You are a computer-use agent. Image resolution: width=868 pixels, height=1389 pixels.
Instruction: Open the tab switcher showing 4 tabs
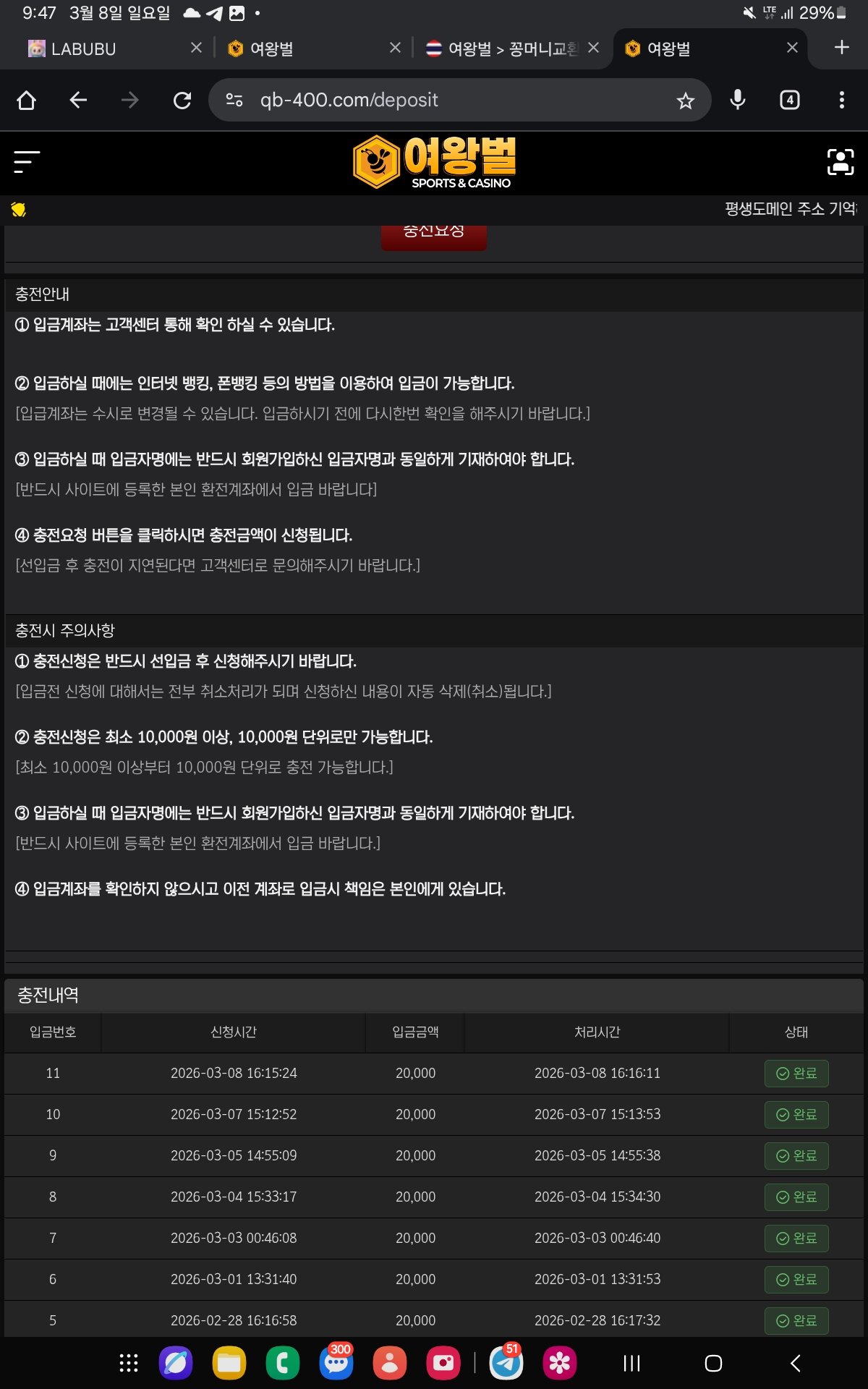(x=789, y=100)
